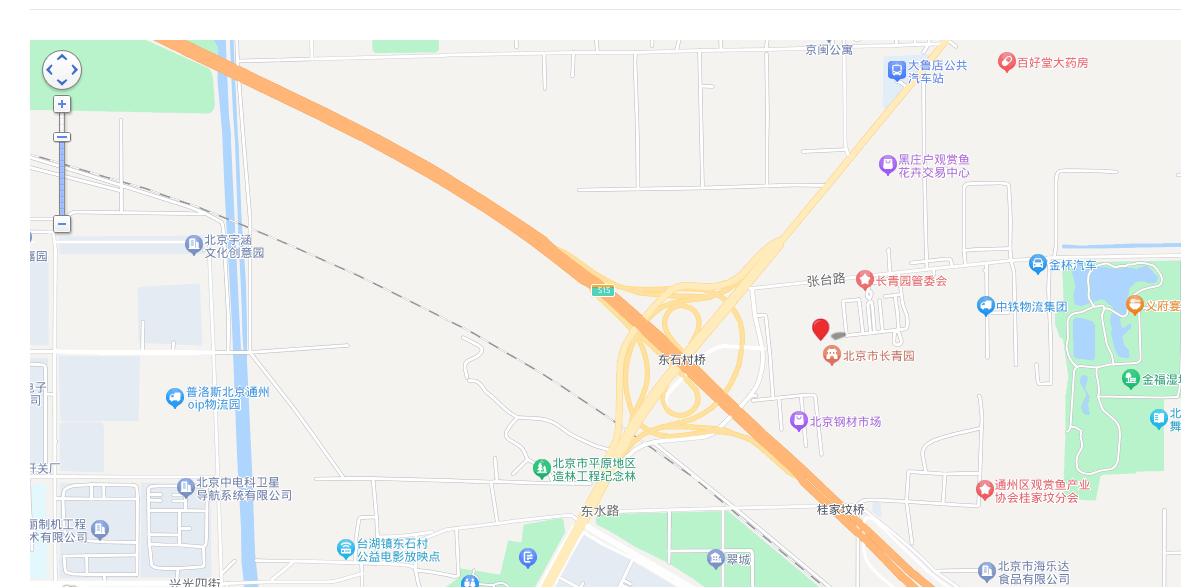Viewport: 1181px width, 587px height.
Task: Open the 北京市平原地区造林工程纪念林 park marker
Action: [x=541, y=468]
